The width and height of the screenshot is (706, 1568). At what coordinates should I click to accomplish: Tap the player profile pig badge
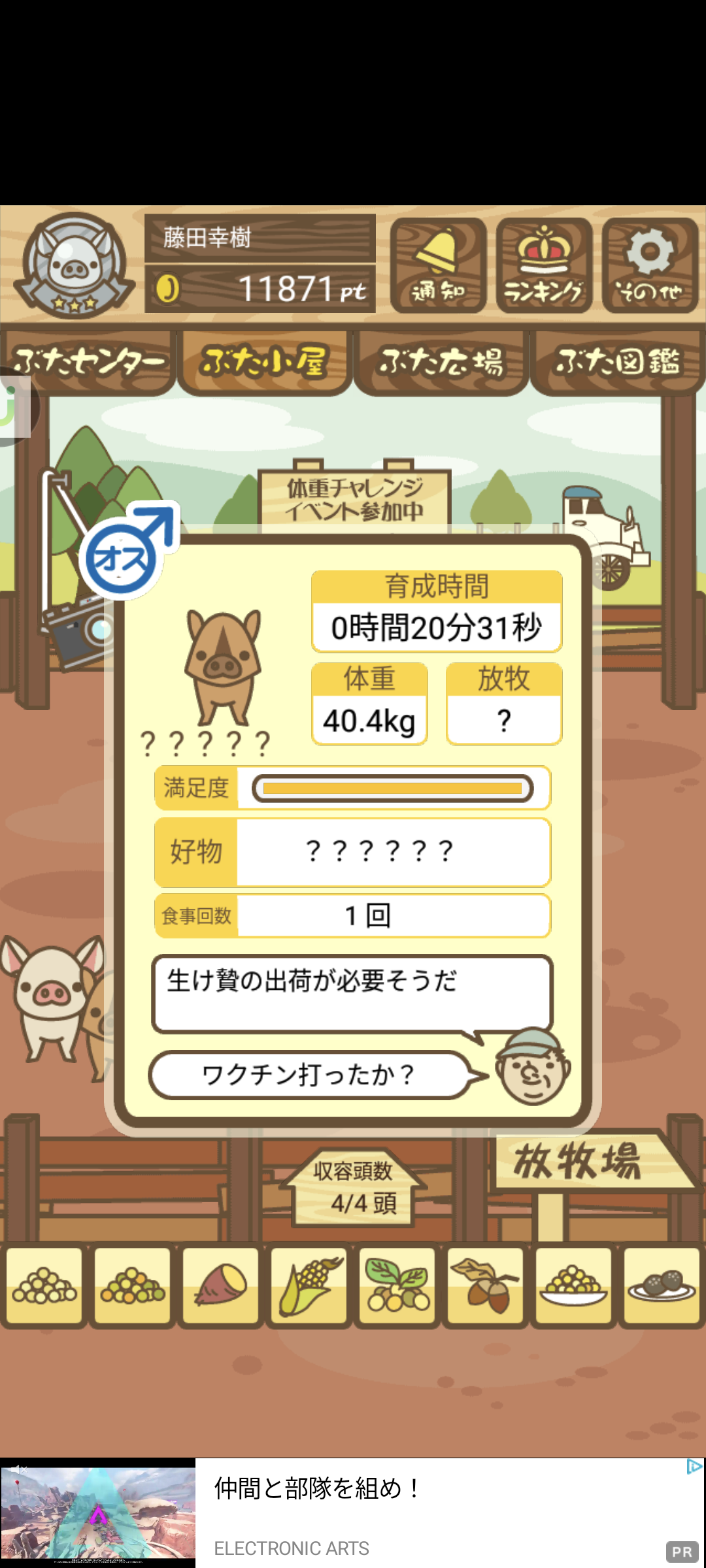pos(74,264)
